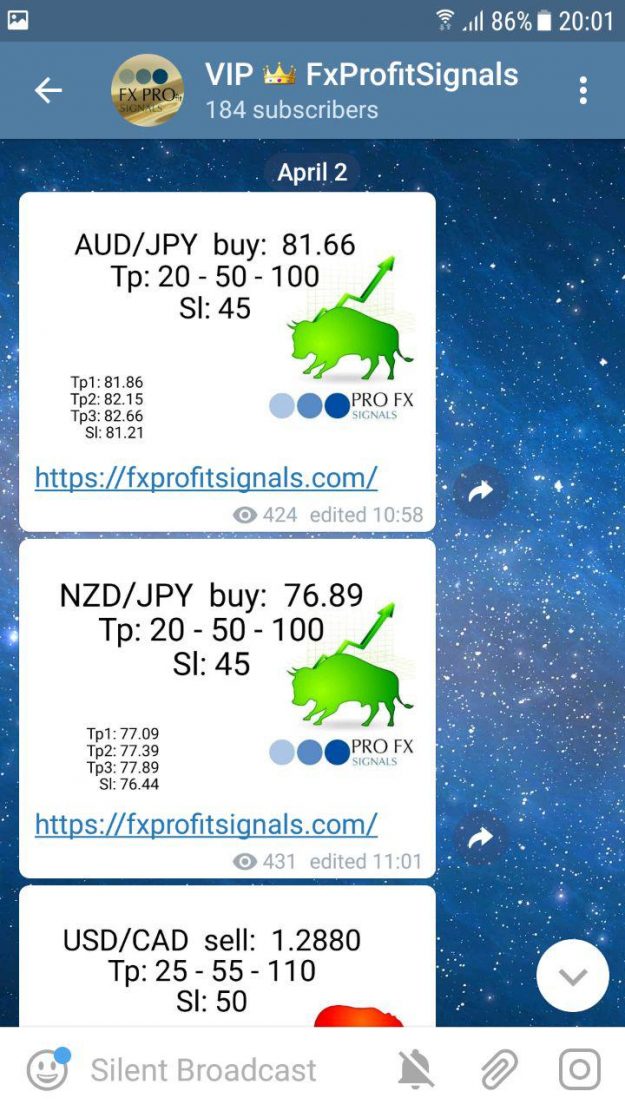The width and height of the screenshot is (625, 1111).
Task: Forward the NZD/JPY signal post
Action: [481, 838]
